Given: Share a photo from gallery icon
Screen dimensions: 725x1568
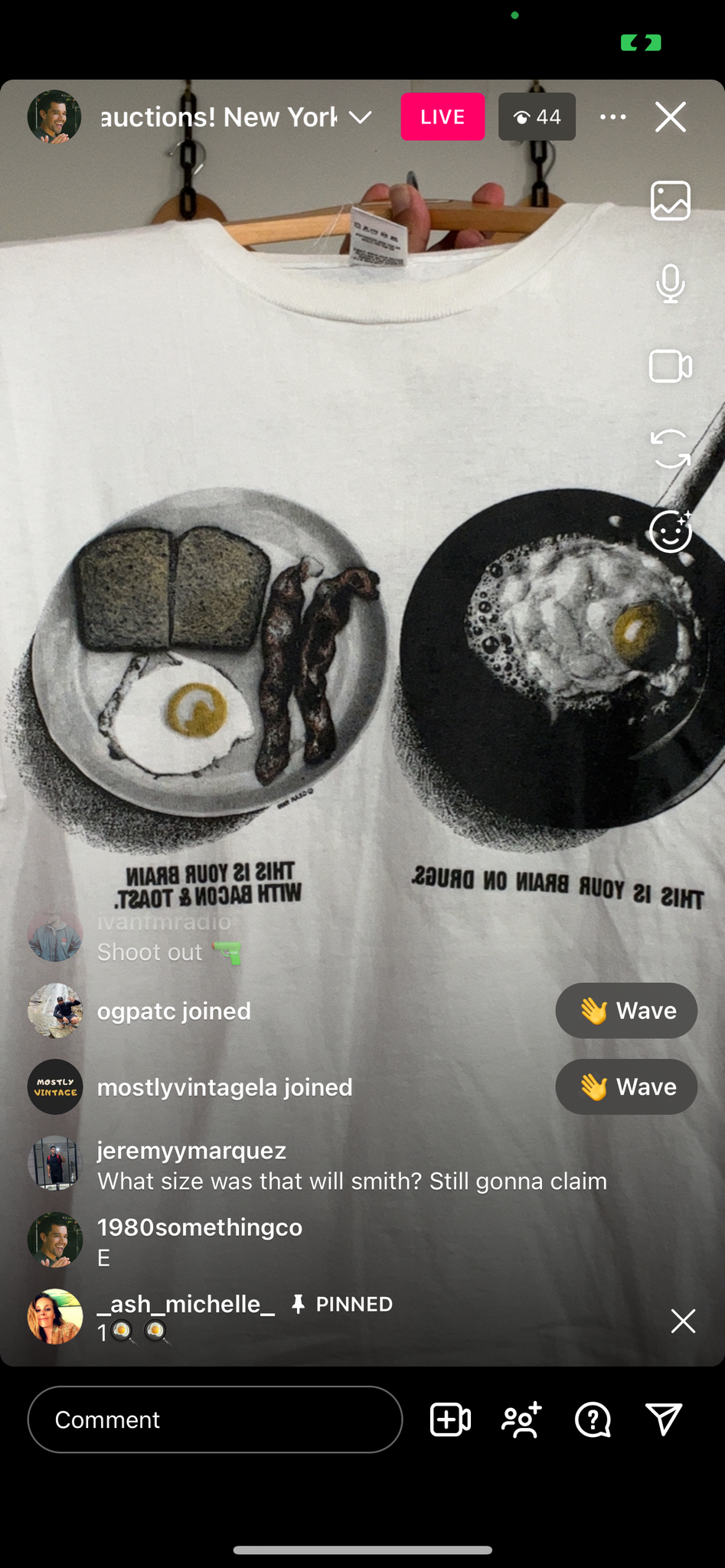Looking at the screenshot, I should [670, 201].
